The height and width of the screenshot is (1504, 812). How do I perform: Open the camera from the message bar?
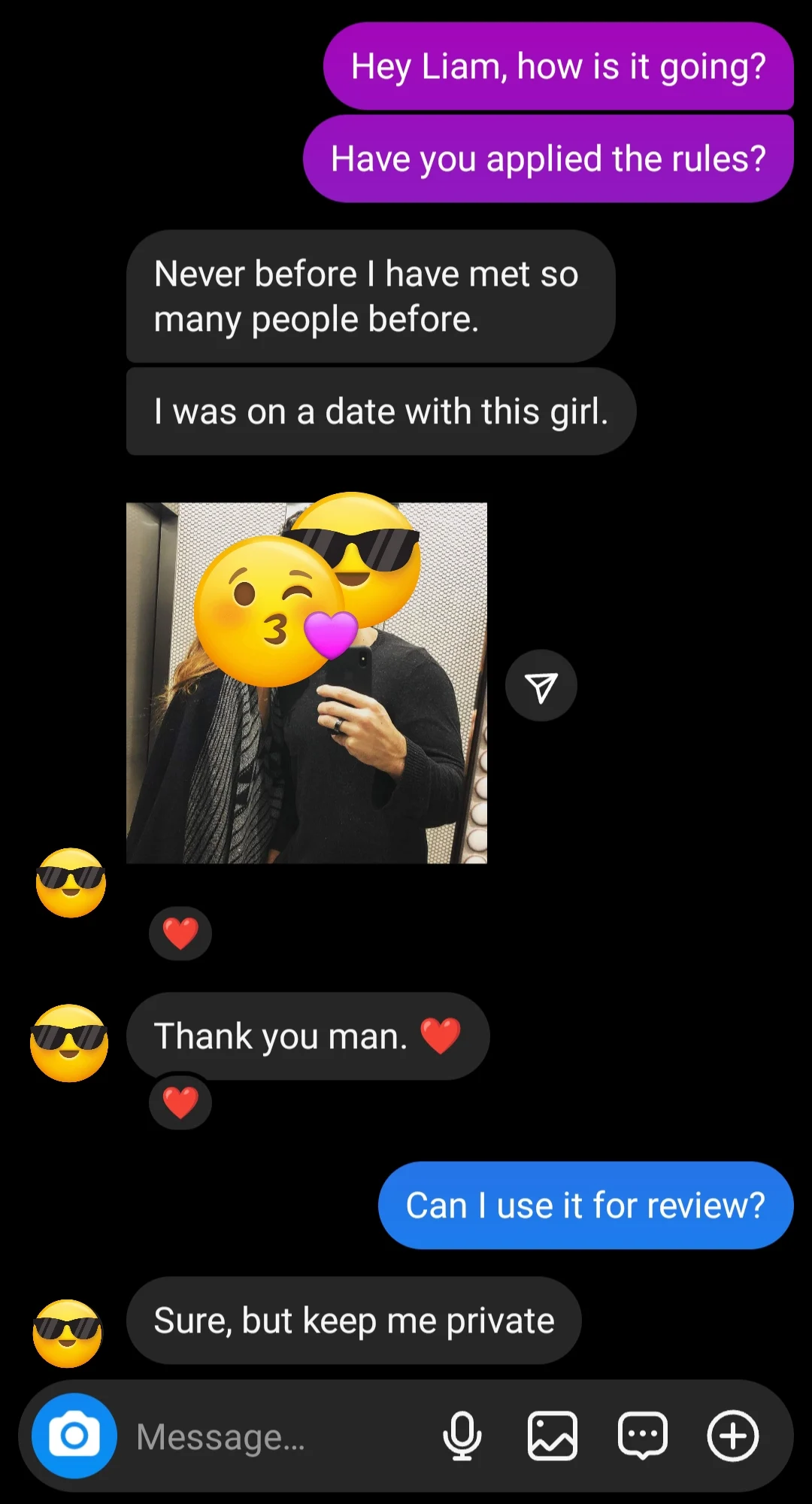74,1436
